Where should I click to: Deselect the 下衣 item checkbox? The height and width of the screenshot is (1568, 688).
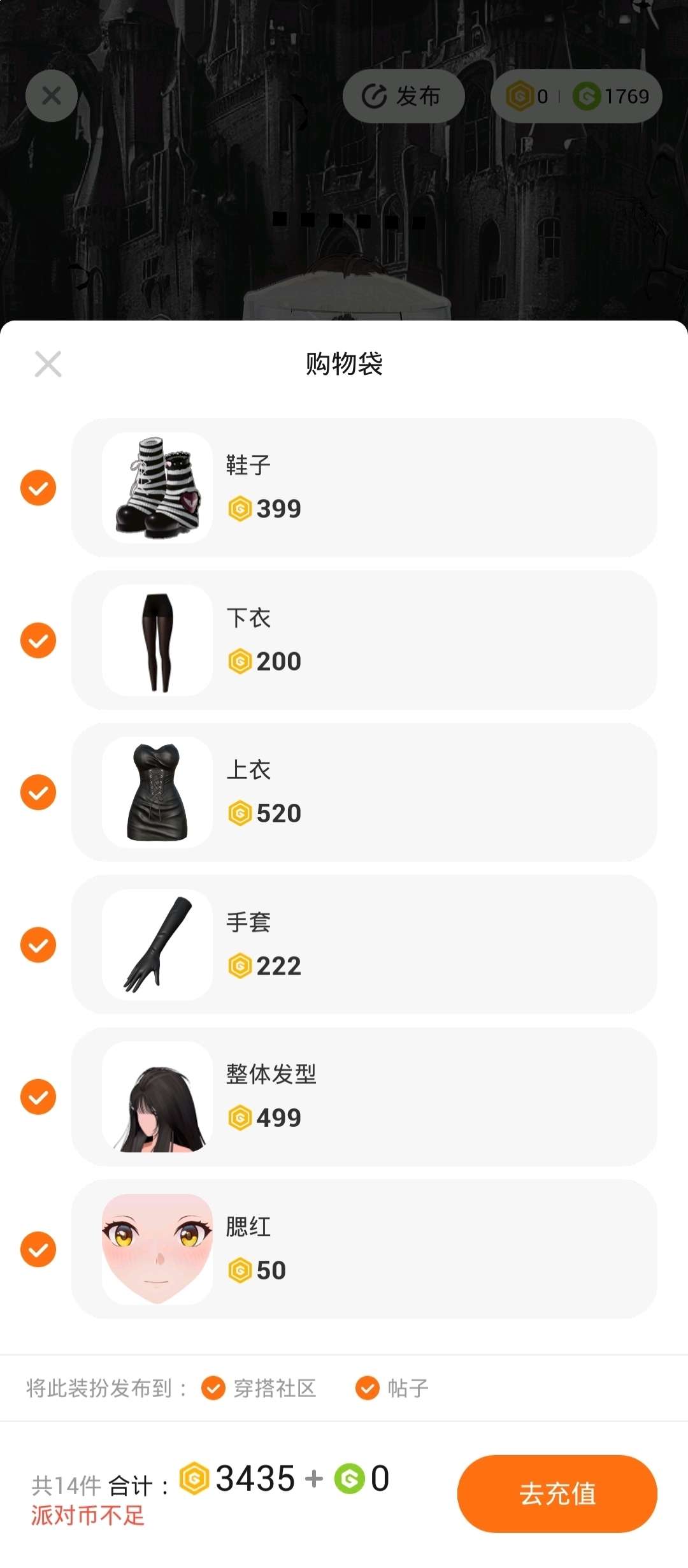[38, 641]
